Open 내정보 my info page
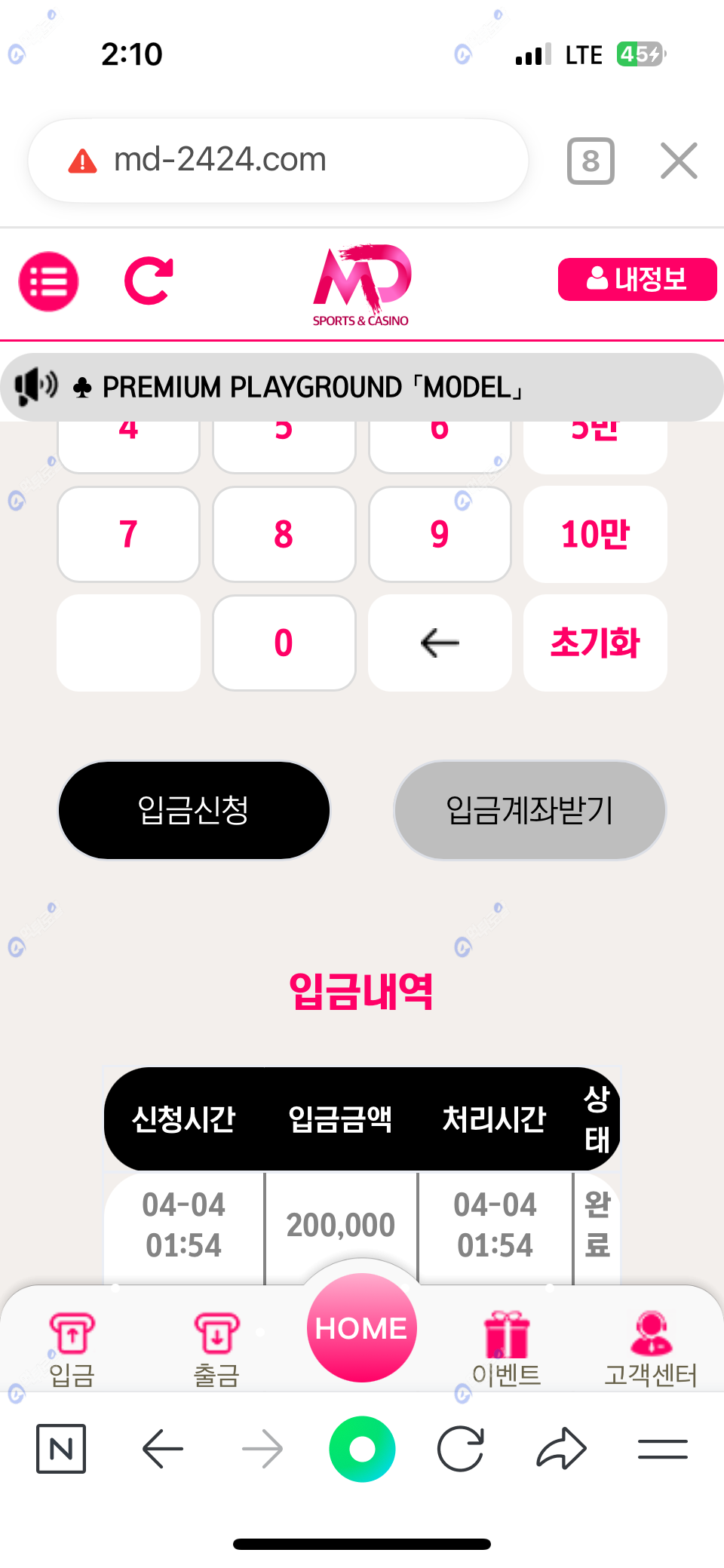The height and width of the screenshot is (1568, 724). coord(637,280)
